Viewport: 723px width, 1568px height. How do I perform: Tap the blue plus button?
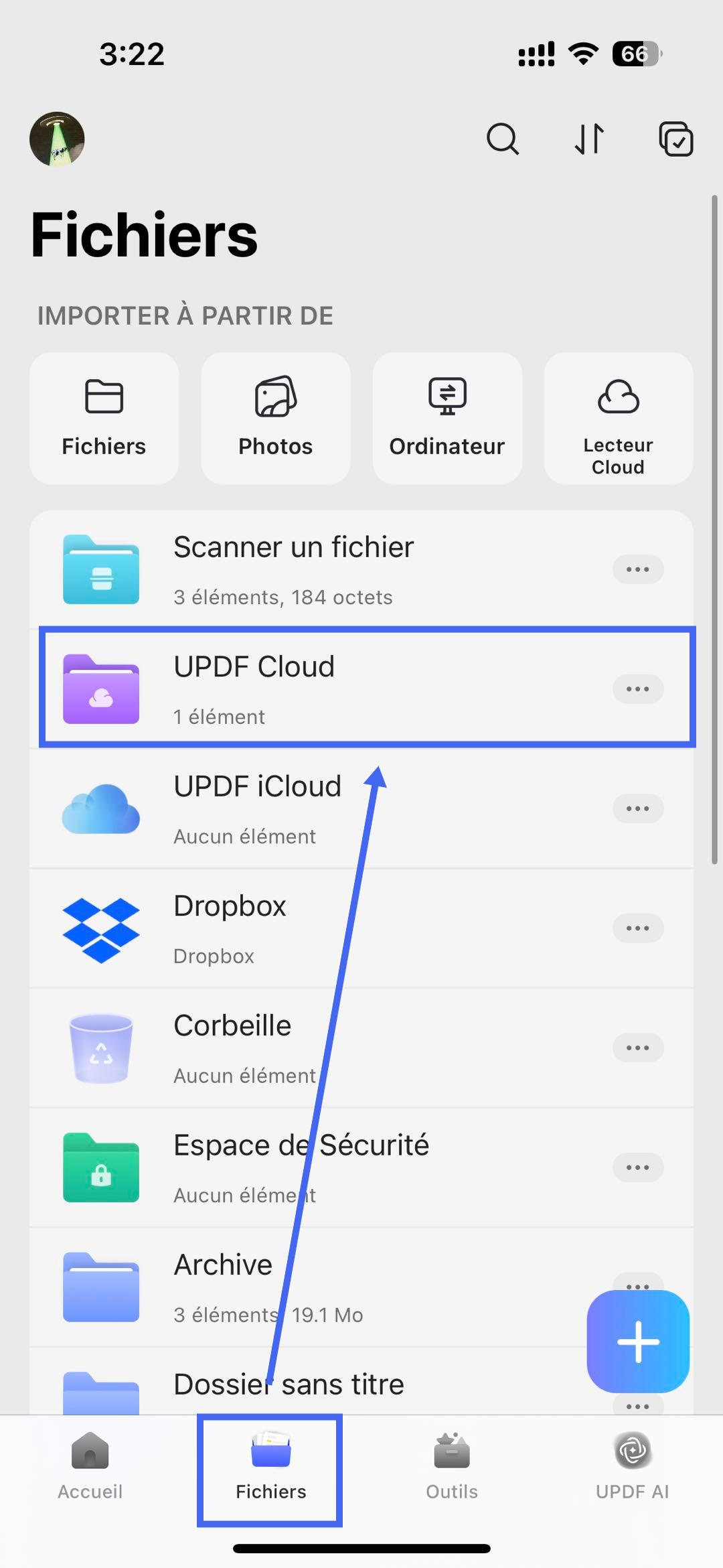637,1342
